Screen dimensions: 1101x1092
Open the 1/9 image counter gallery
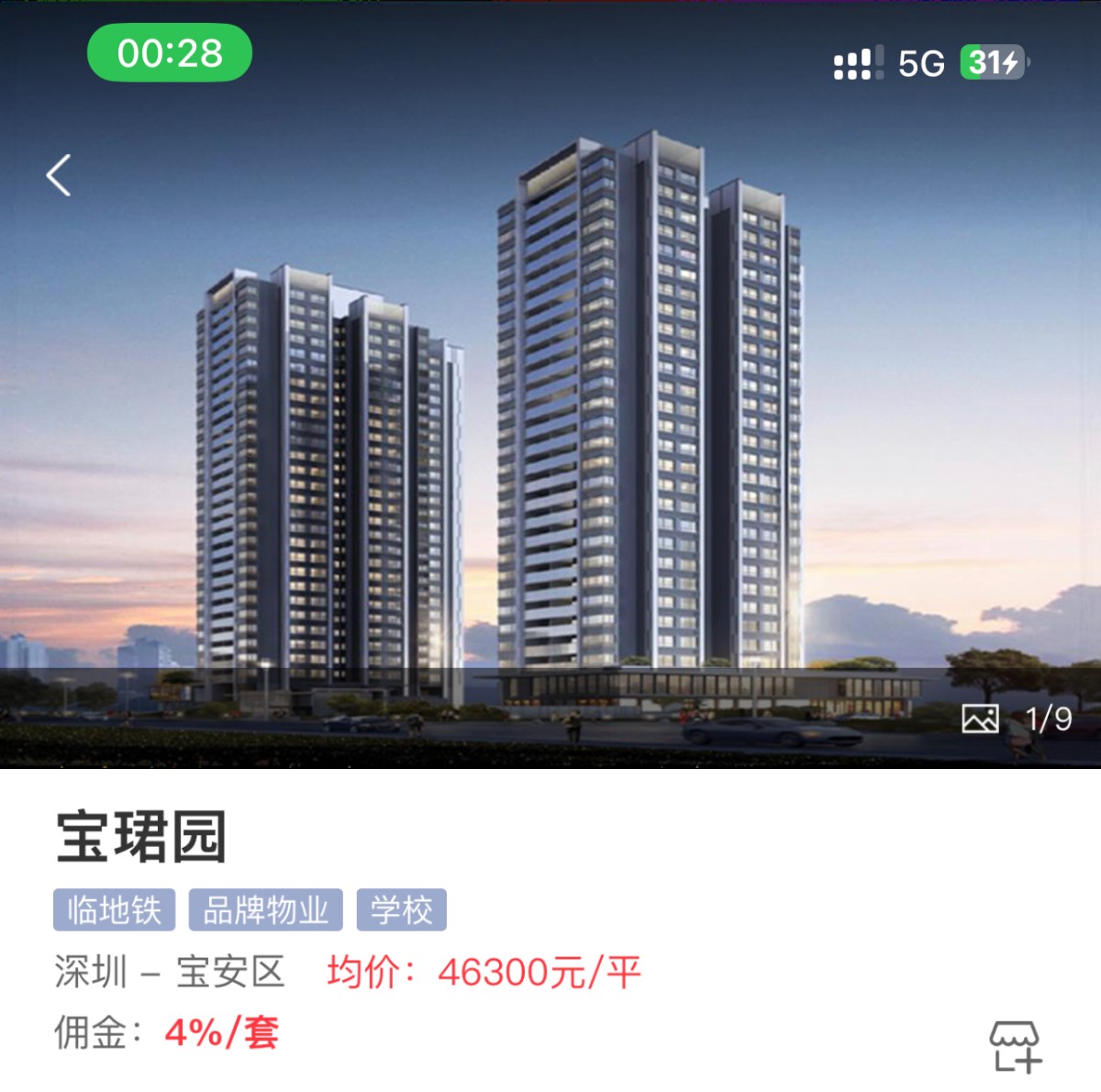pos(1018,719)
